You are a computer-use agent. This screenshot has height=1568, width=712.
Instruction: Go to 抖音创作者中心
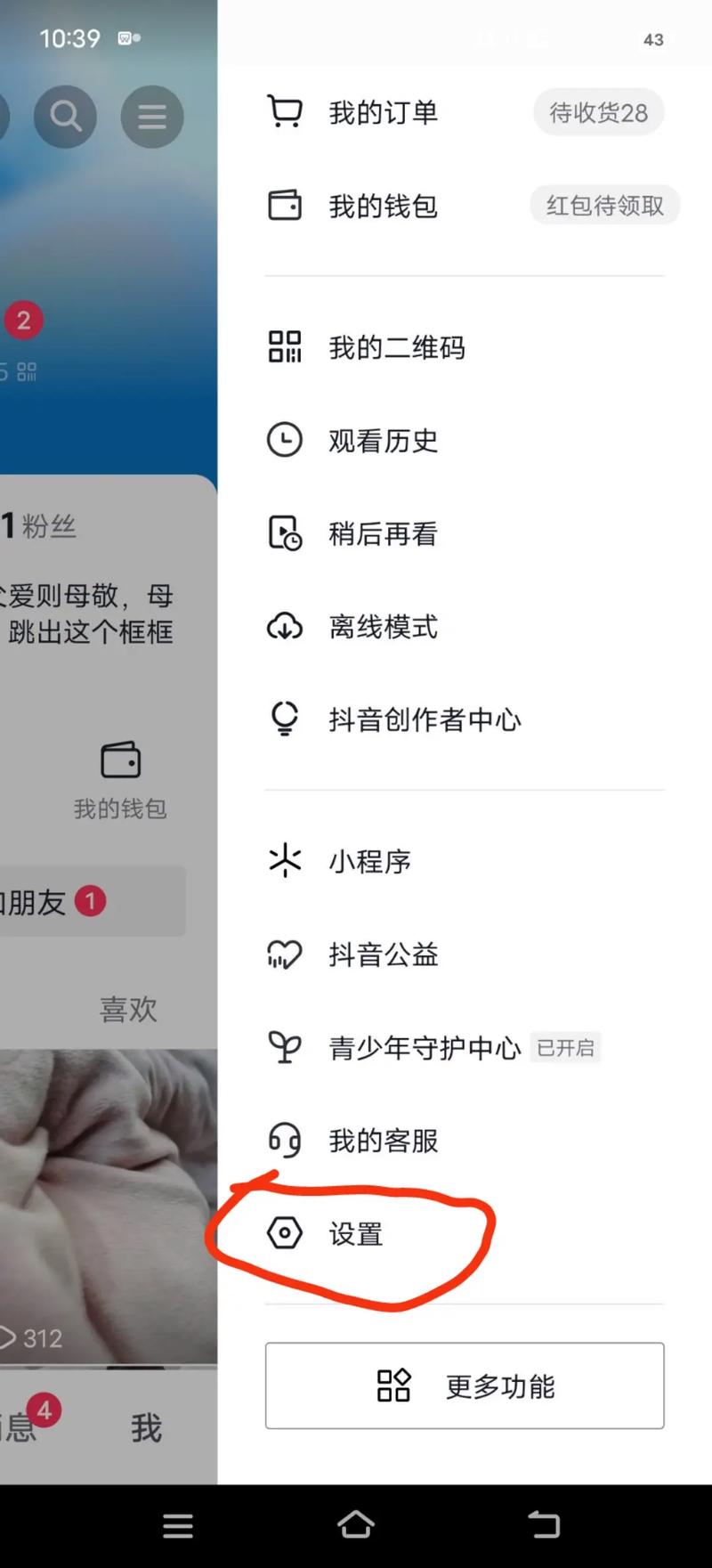point(424,719)
